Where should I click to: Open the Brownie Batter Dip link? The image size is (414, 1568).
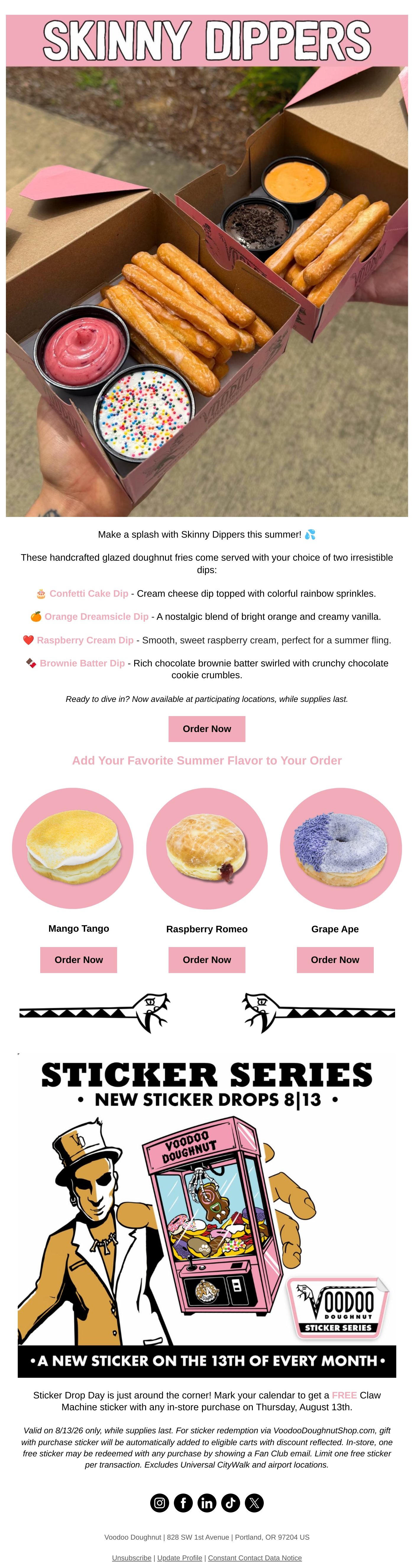pyautogui.click(x=82, y=663)
